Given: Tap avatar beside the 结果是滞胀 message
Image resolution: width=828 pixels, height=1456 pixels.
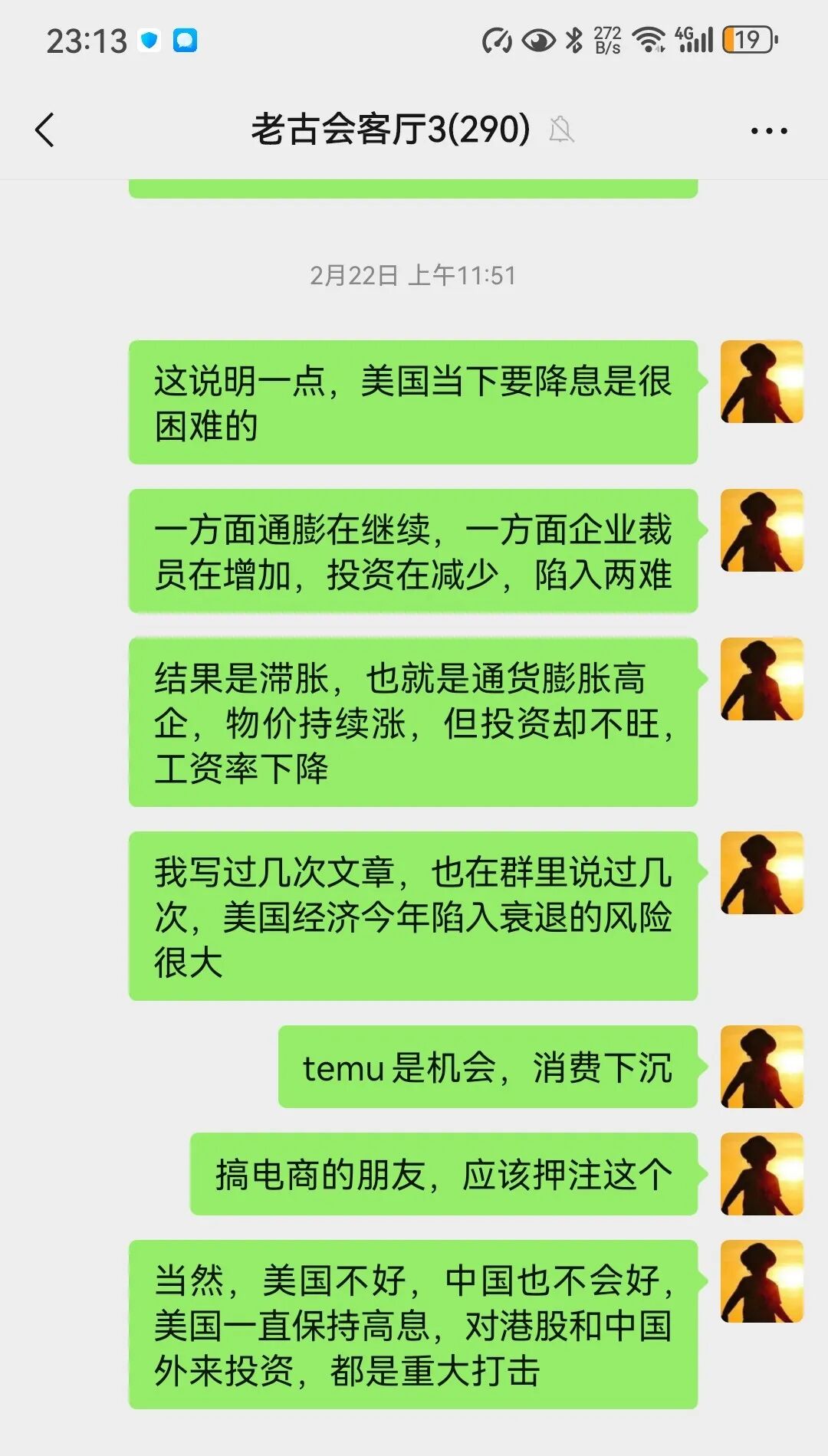Looking at the screenshot, I should (762, 679).
